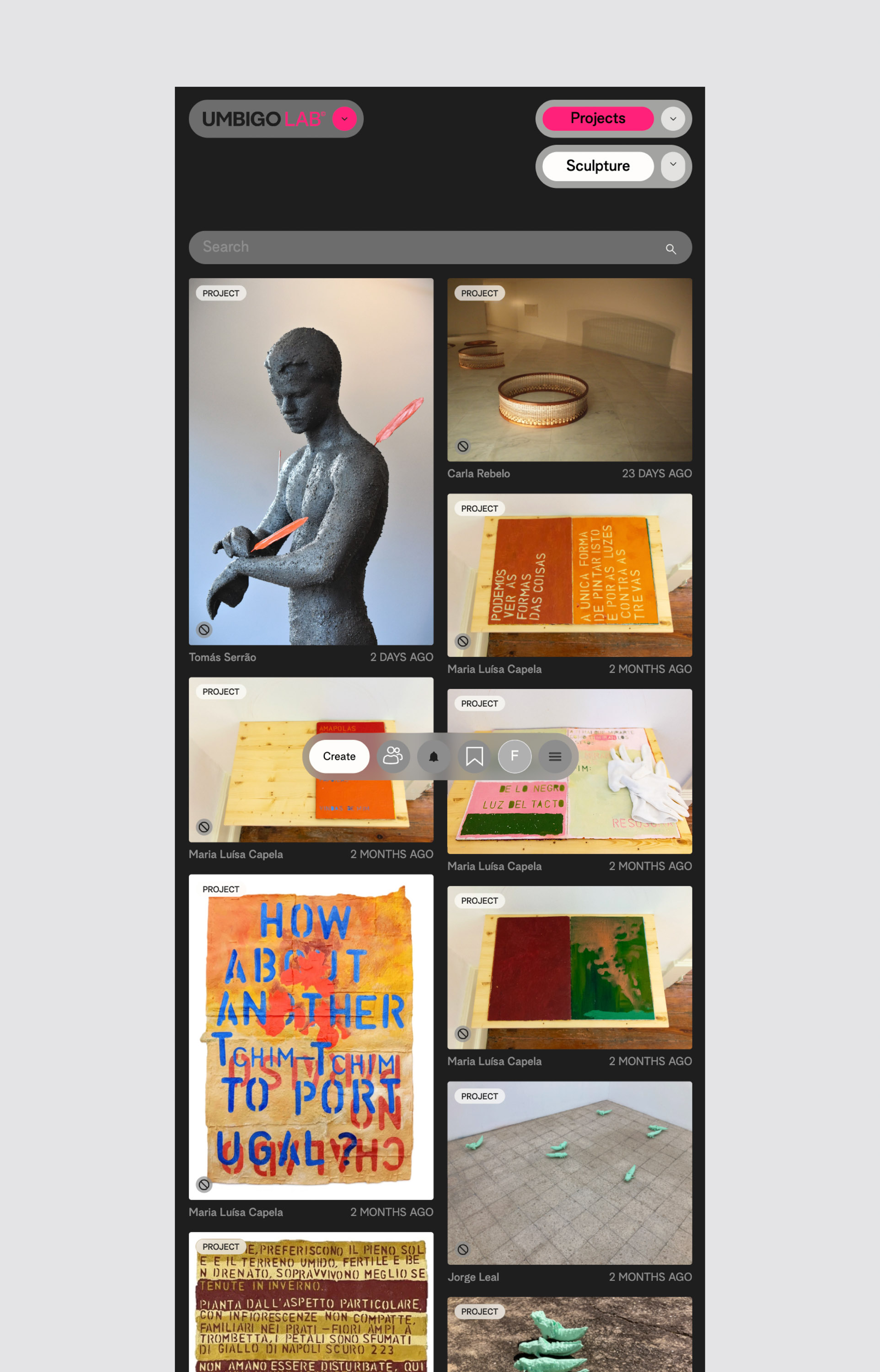
Task: Check the notifications bell
Action: click(434, 757)
